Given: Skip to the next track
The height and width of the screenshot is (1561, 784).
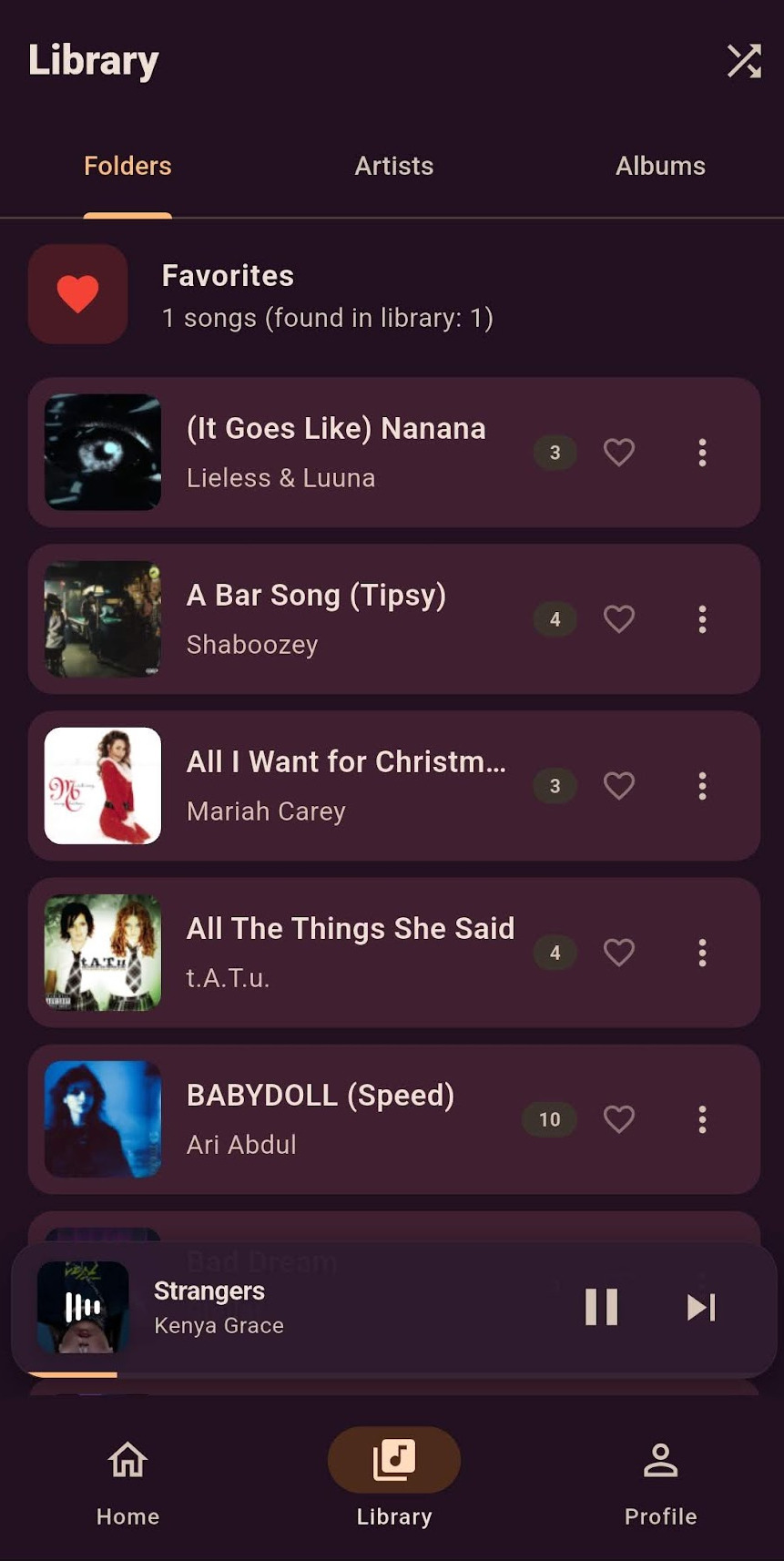Looking at the screenshot, I should [700, 1307].
